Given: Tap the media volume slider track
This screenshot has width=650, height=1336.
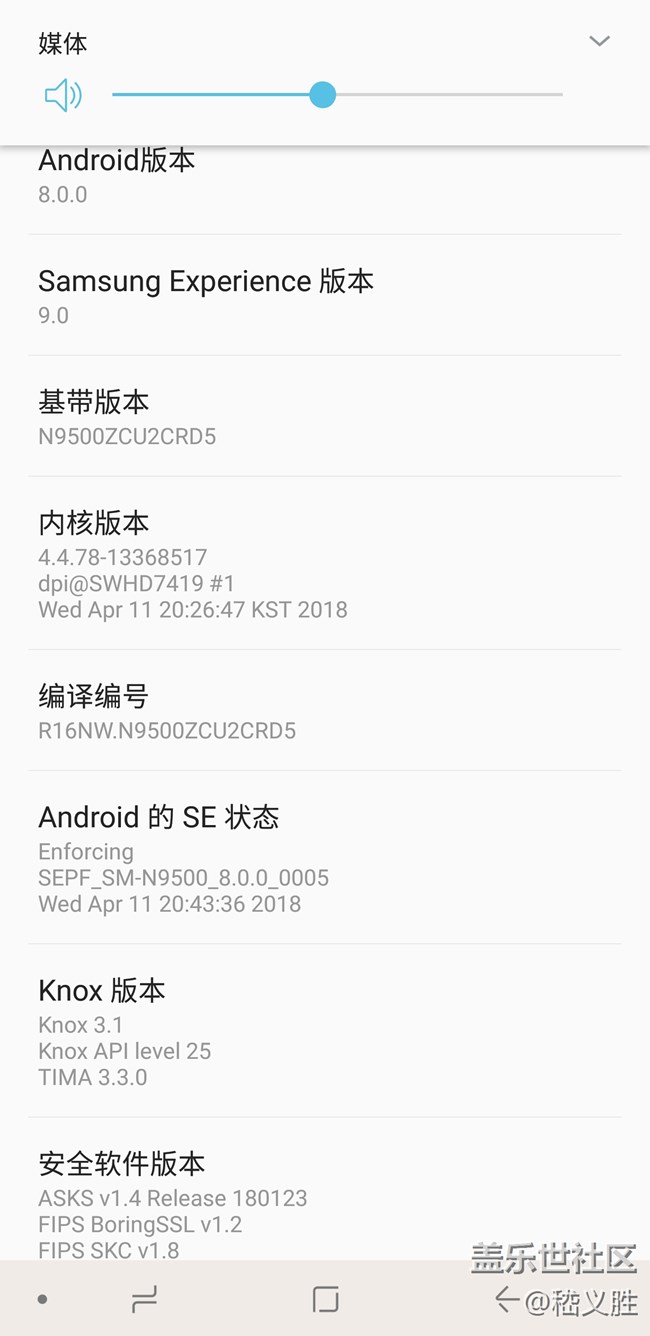Looking at the screenshot, I should coord(337,95).
